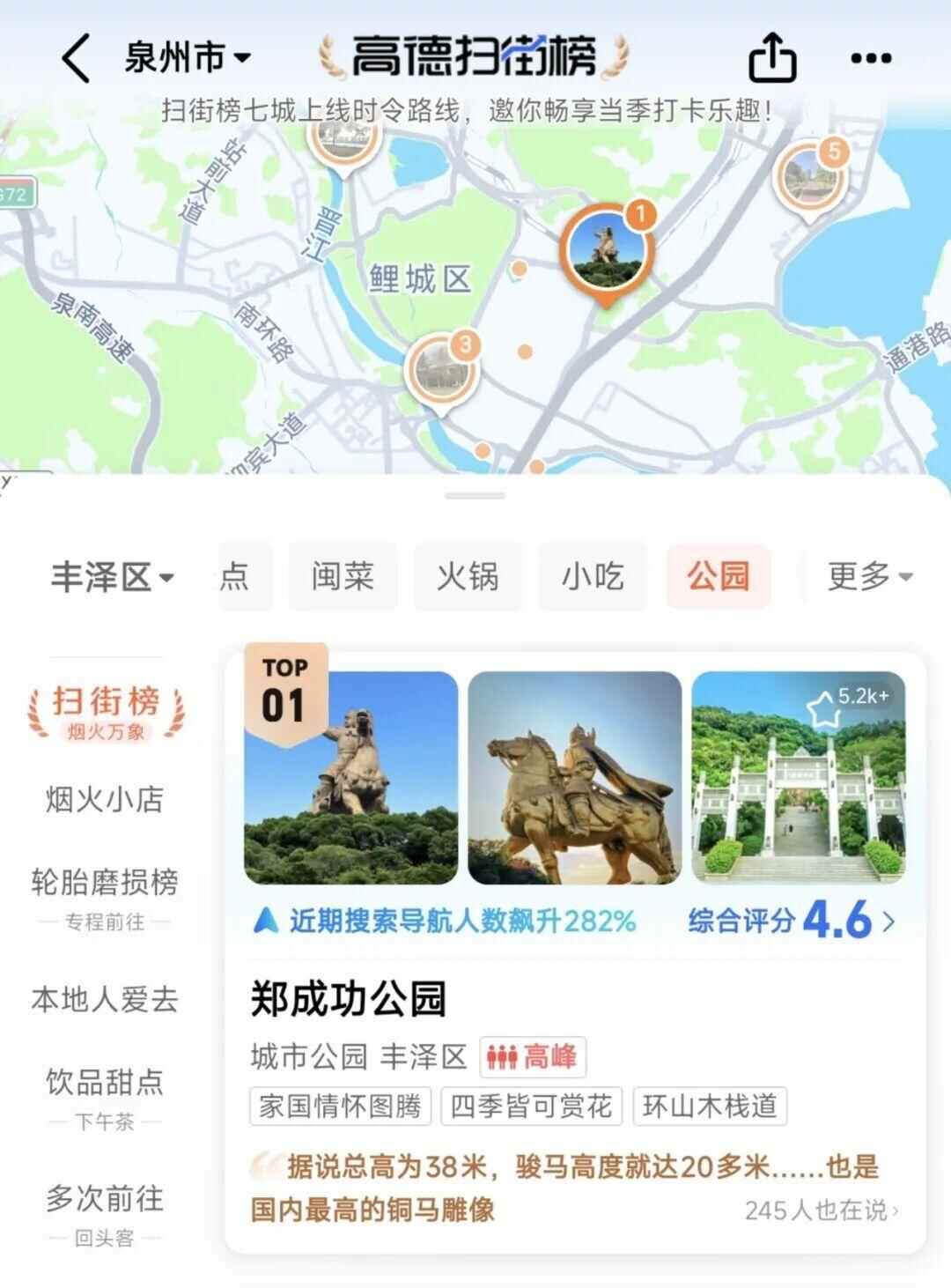Open the 轮胎磨损榜 ranking
The width and height of the screenshot is (951, 1288).
[105, 883]
